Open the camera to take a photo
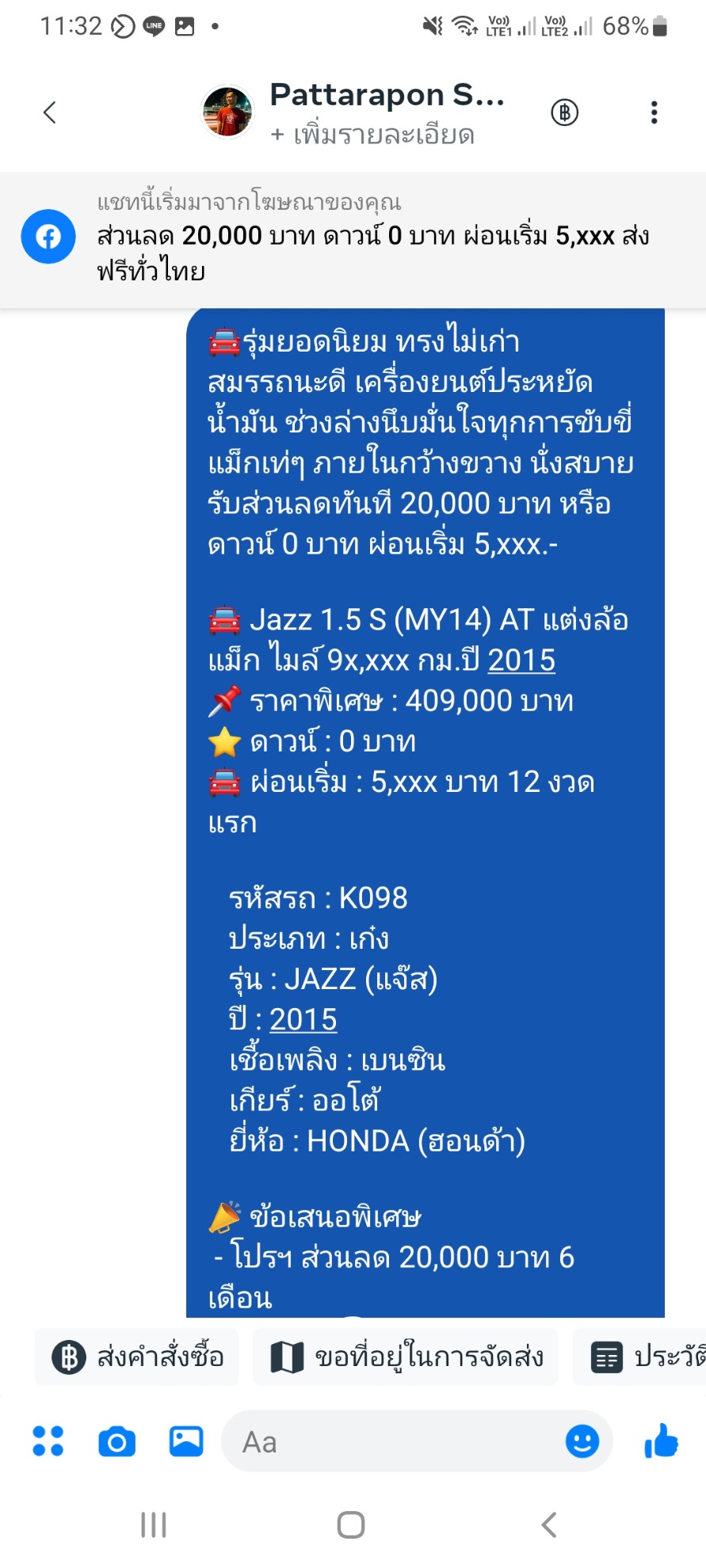706x1568 pixels. click(x=117, y=1441)
